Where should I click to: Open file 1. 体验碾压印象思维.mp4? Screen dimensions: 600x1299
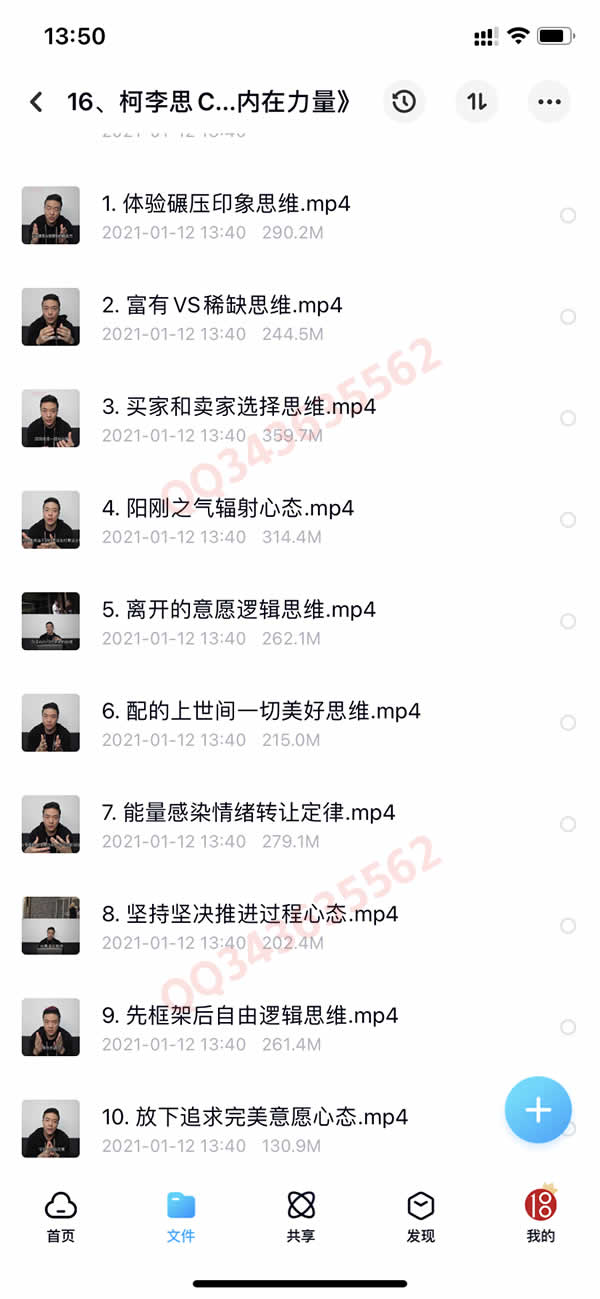point(226,204)
